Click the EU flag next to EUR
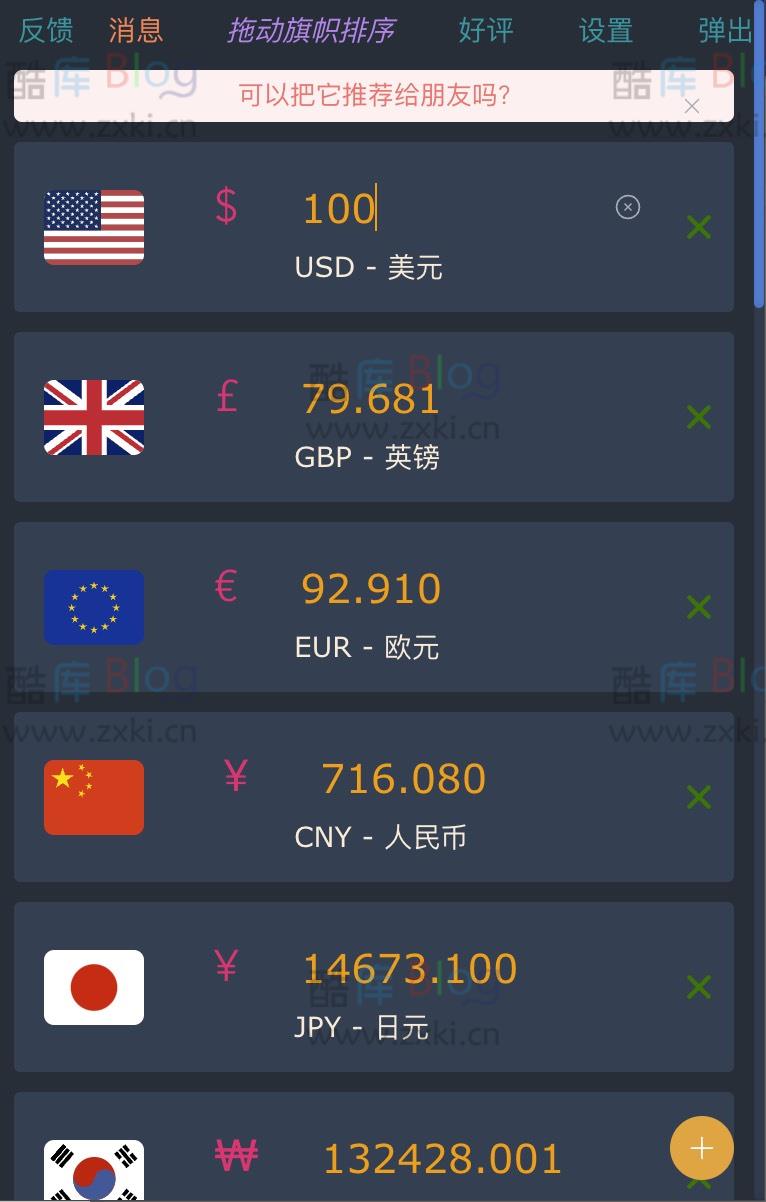This screenshot has width=766, height=1202. 93,606
